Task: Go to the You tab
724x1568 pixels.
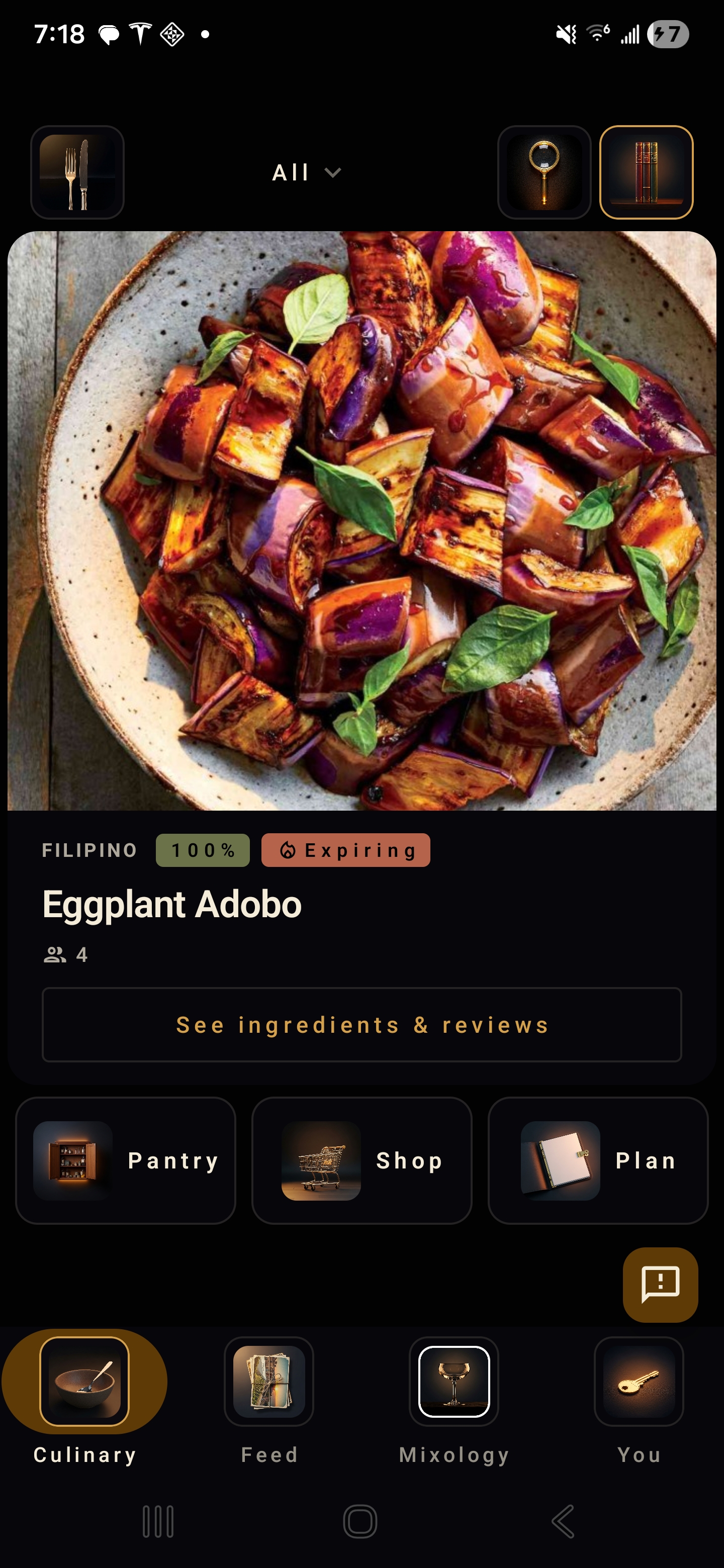Action: pos(639,1394)
